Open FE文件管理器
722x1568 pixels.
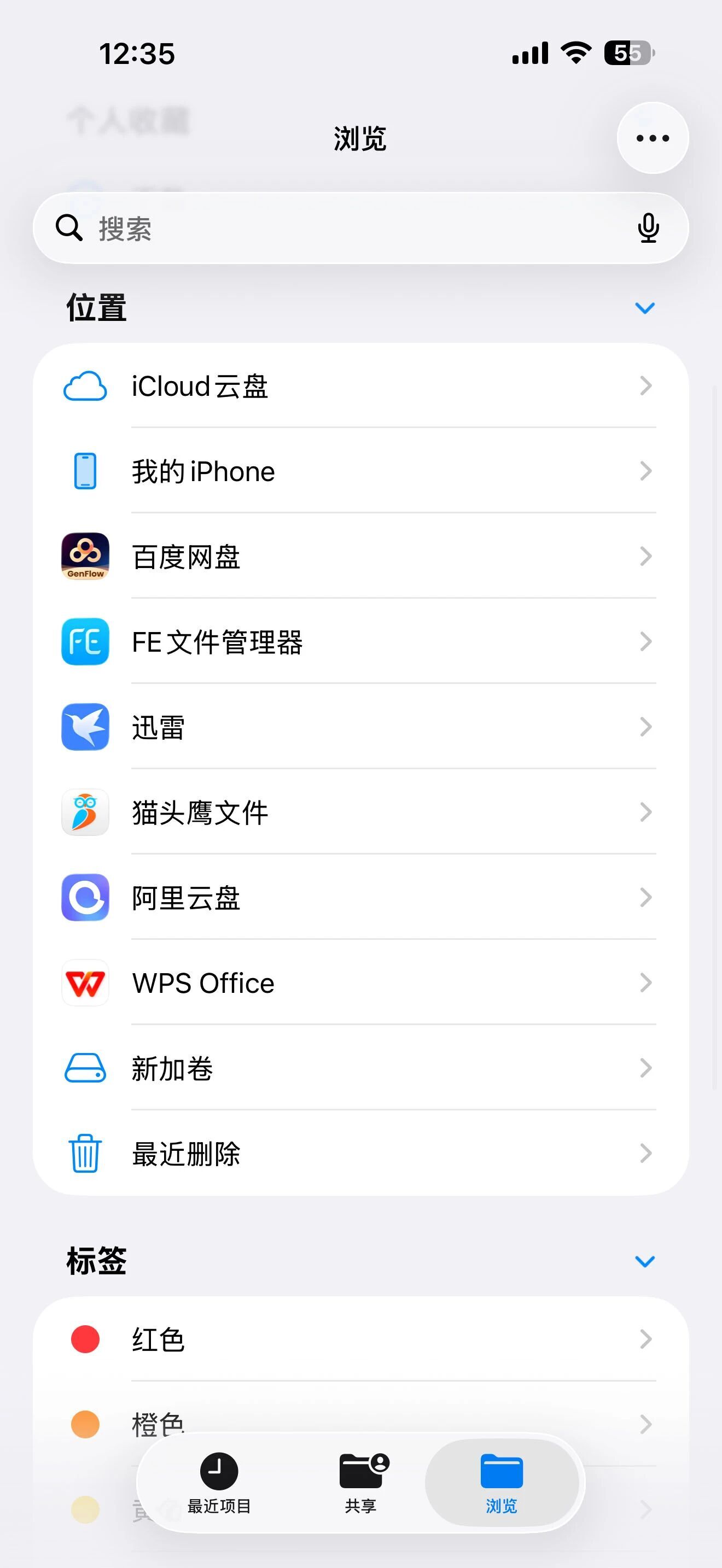click(x=360, y=641)
